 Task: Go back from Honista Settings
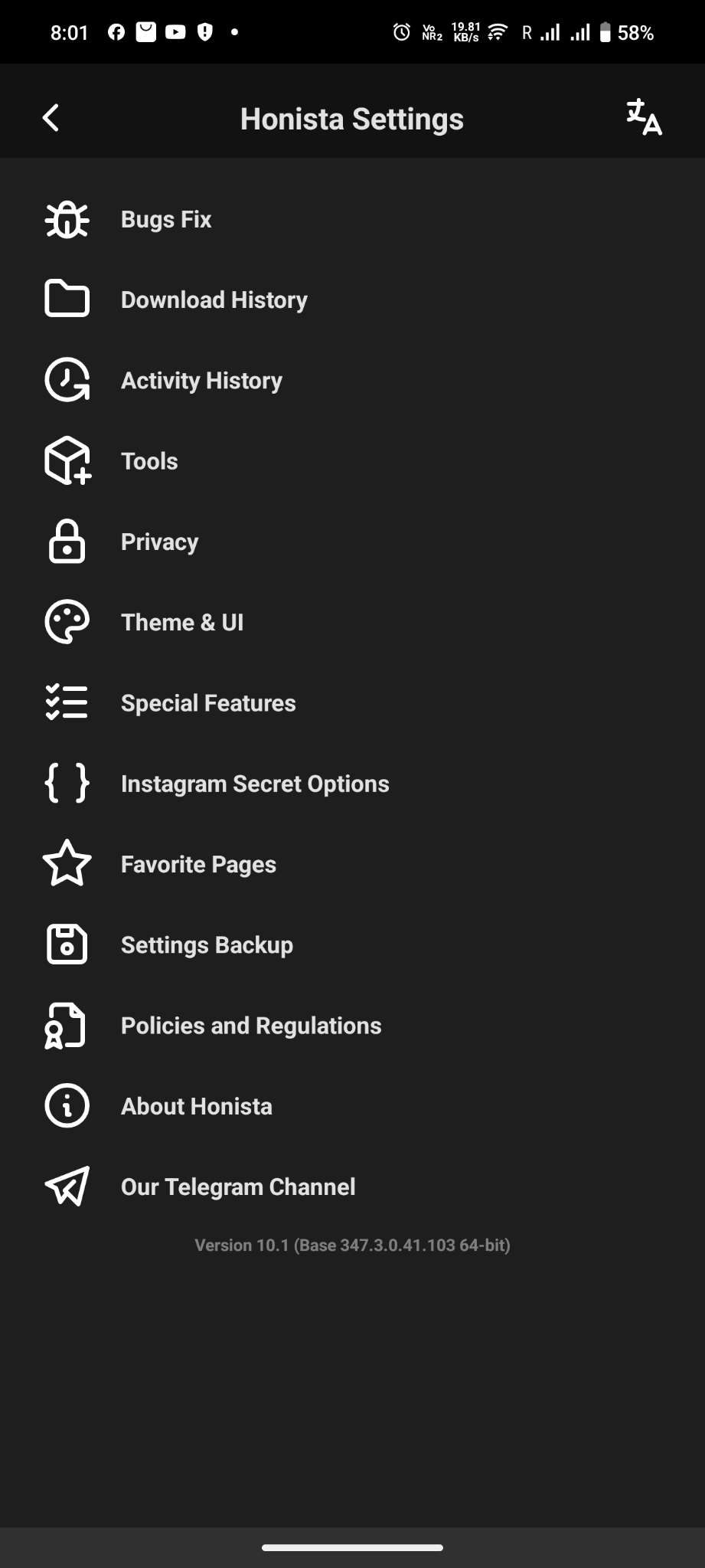(x=51, y=118)
